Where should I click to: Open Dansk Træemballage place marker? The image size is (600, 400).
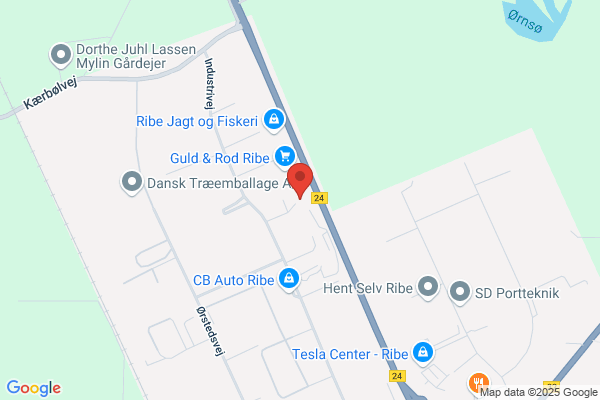pos(132,183)
